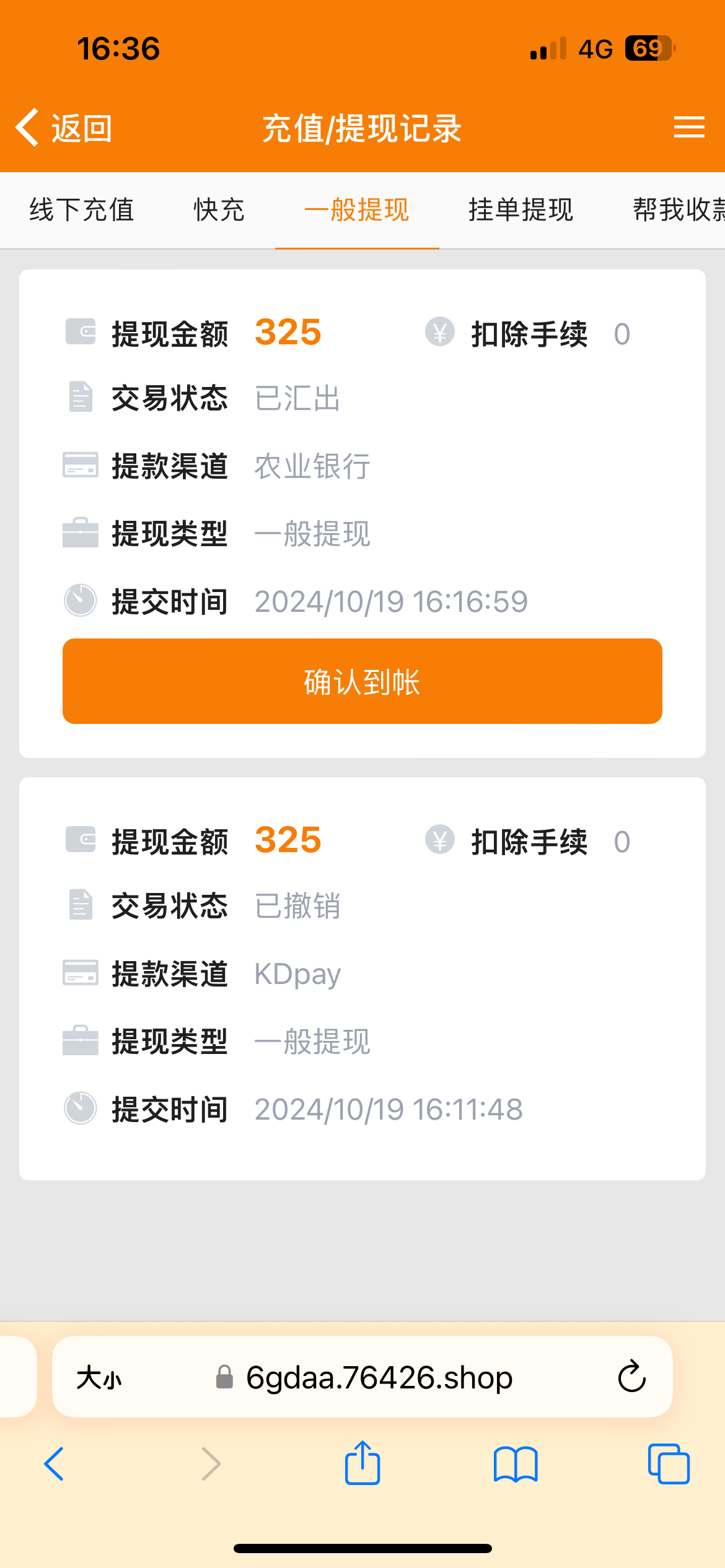Open Safari bookmarks
Image resolution: width=725 pixels, height=1568 pixels.
pyautogui.click(x=516, y=1464)
